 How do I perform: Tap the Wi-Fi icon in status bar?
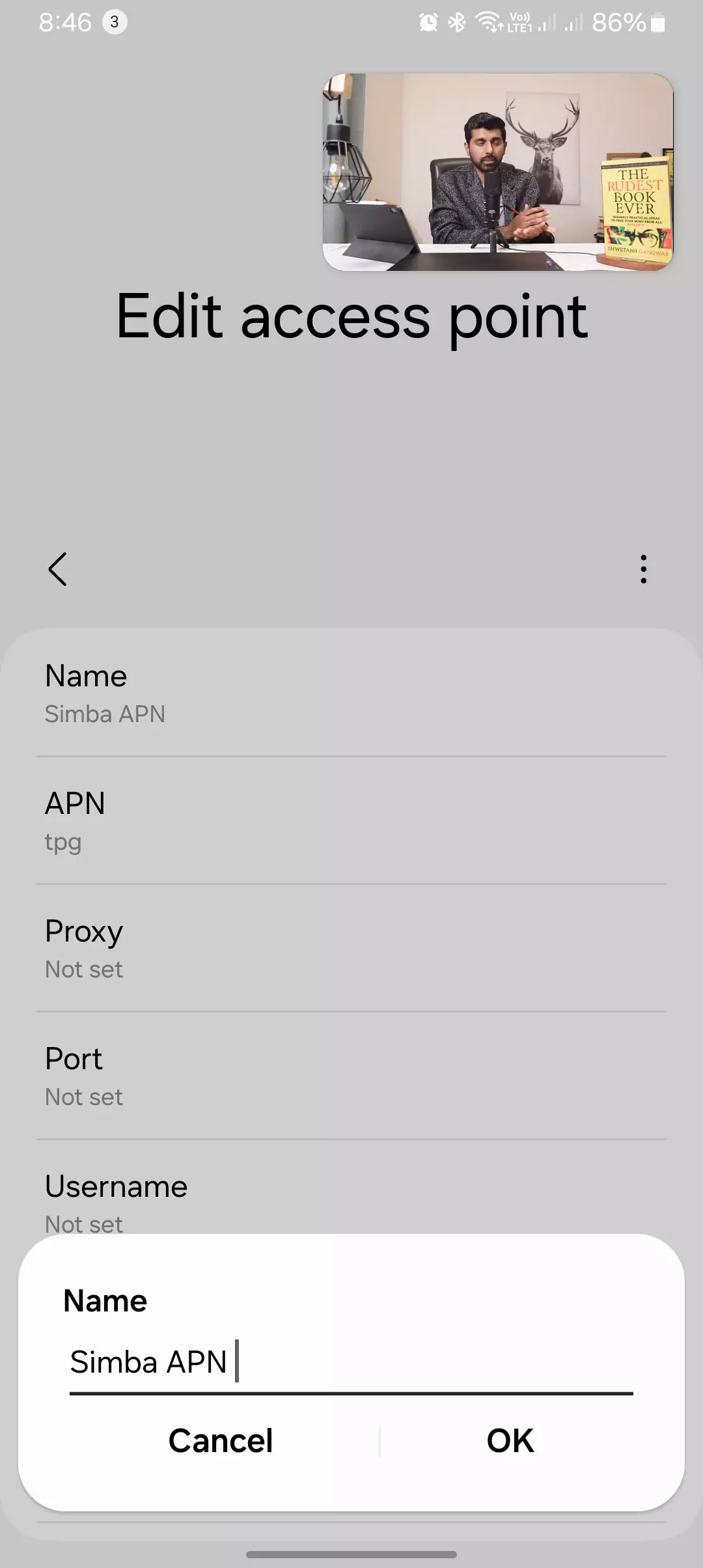(x=487, y=21)
